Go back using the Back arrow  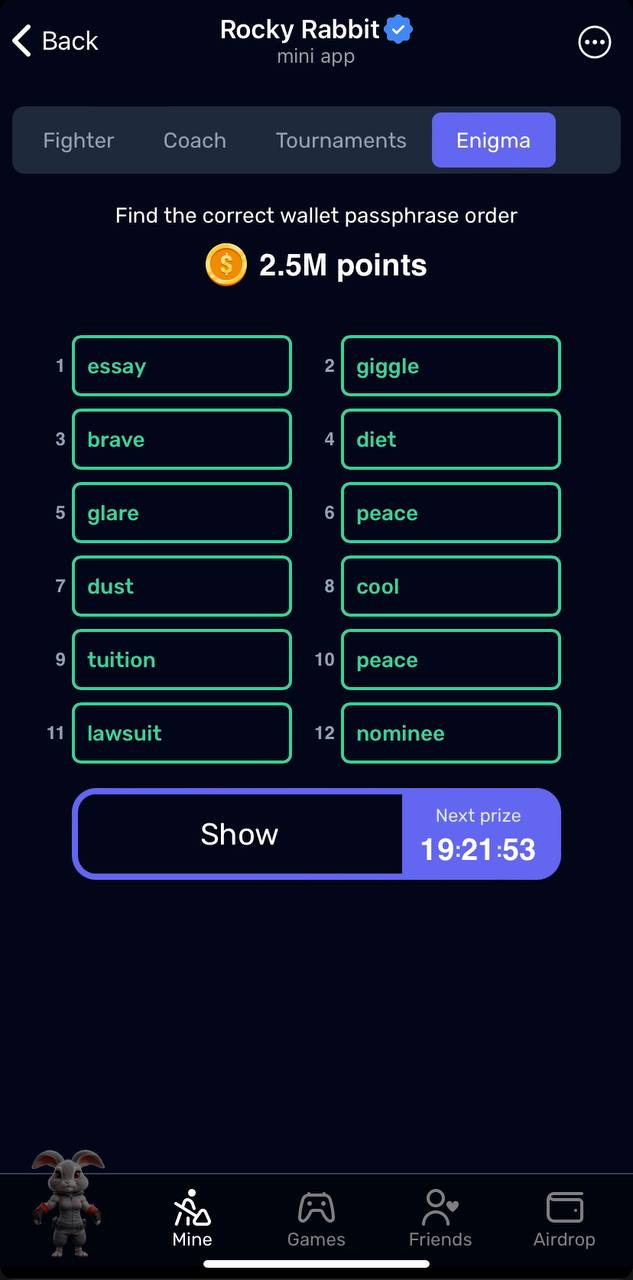tap(54, 41)
